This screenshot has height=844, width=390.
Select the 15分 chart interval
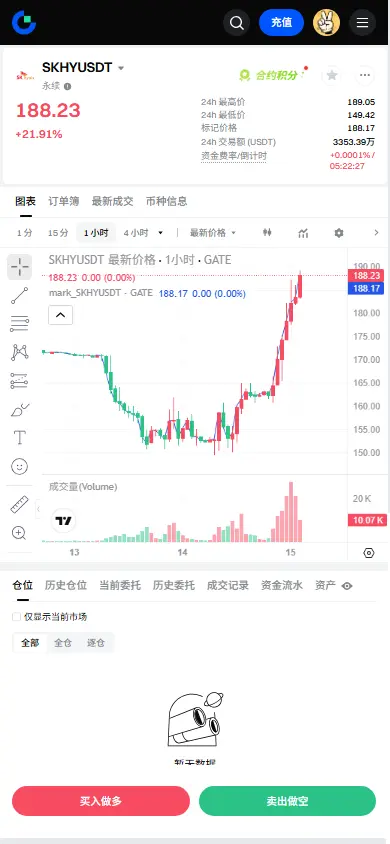[58, 233]
